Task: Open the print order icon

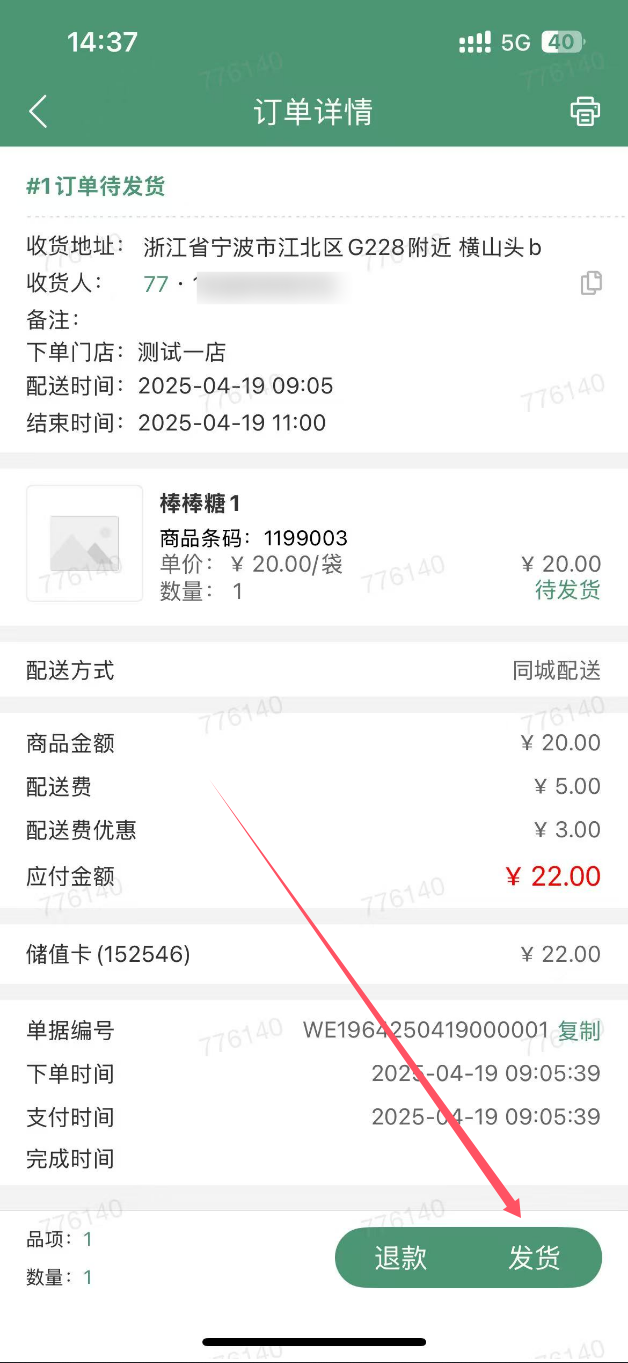Action: point(585,111)
